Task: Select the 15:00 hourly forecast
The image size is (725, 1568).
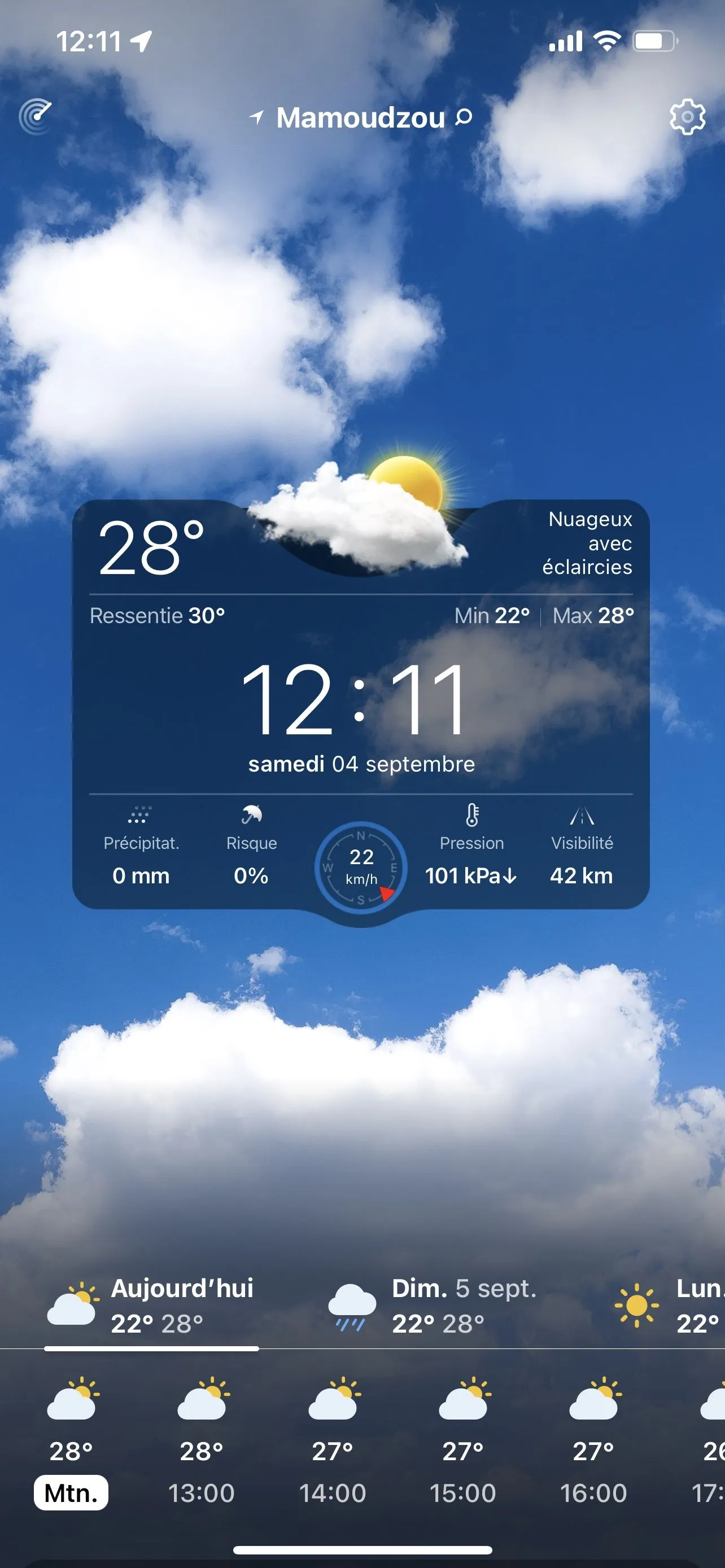Action: click(x=462, y=1443)
